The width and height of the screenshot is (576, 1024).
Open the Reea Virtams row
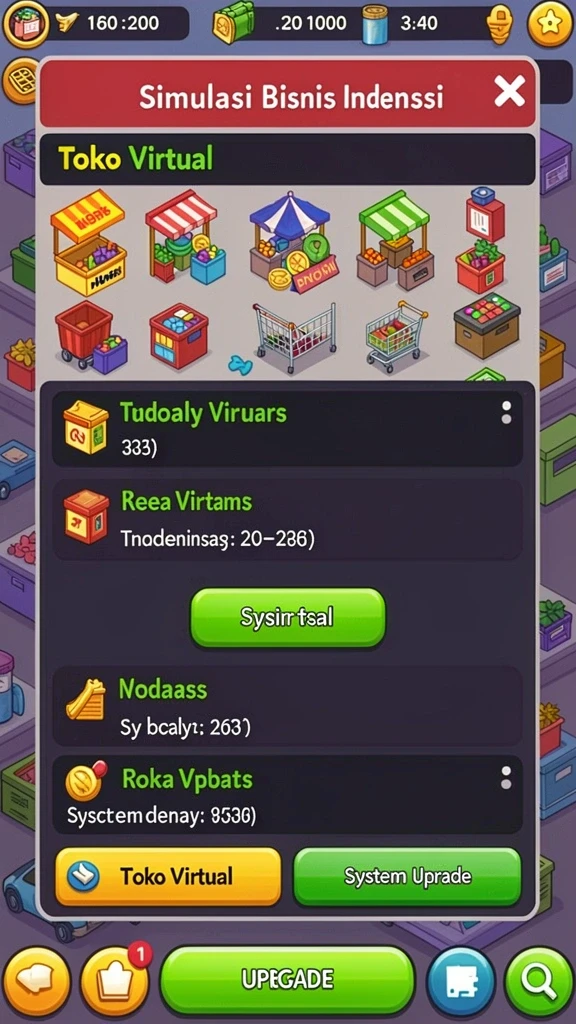click(x=287, y=520)
